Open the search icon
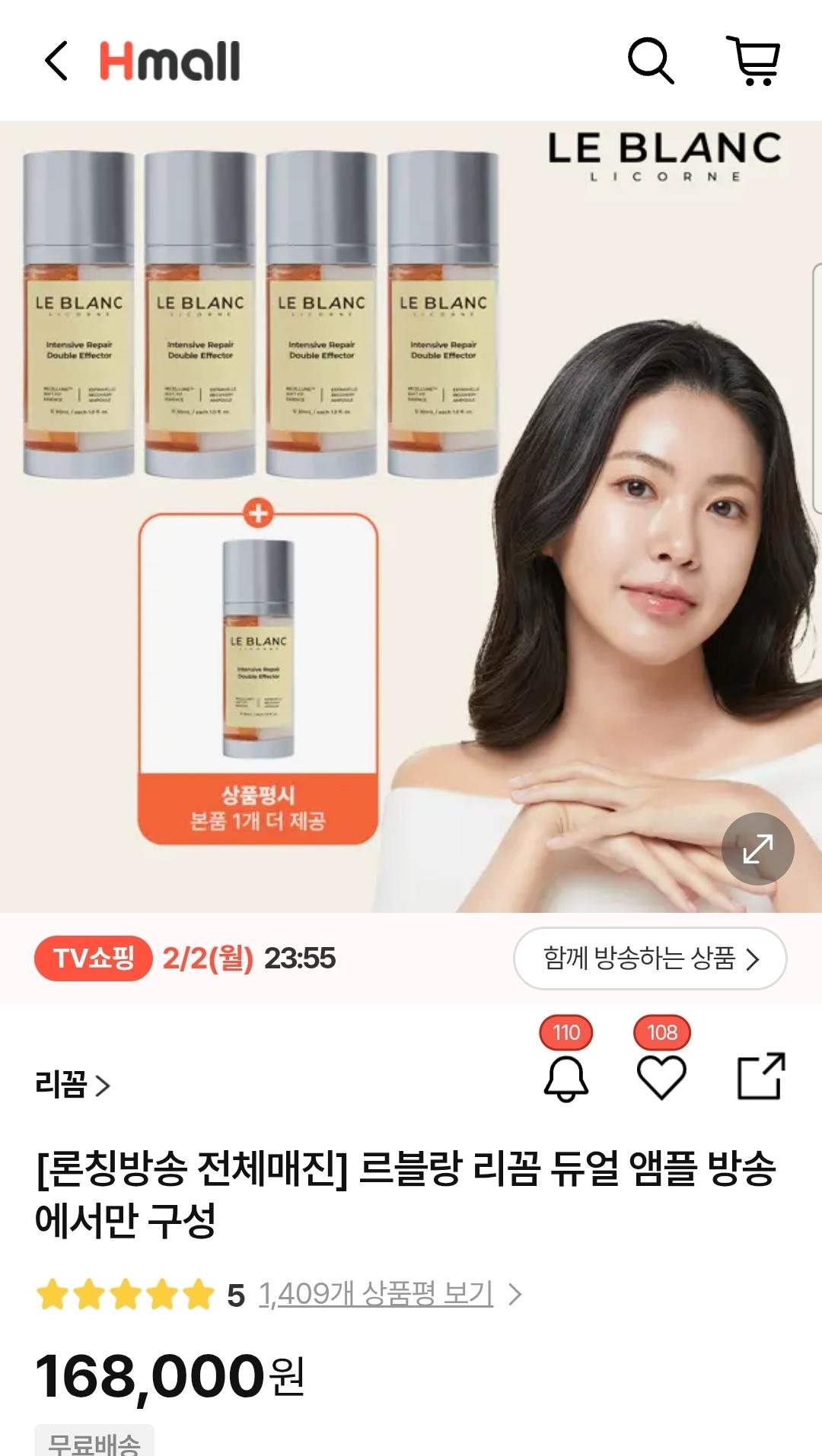Image resolution: width=822 pixels, height=1456 pixels. pyautogui.click(x=651, y=61)
